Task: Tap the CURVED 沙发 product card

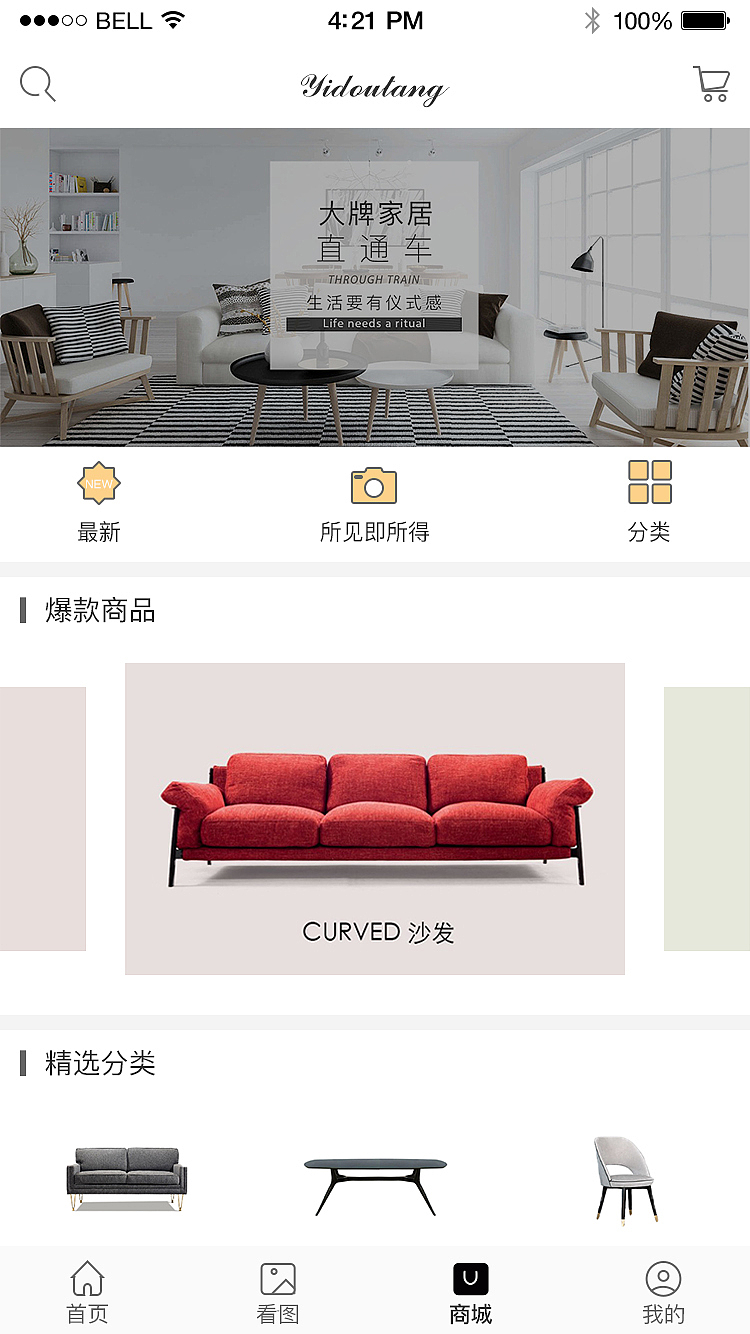Action: point(374,818)
